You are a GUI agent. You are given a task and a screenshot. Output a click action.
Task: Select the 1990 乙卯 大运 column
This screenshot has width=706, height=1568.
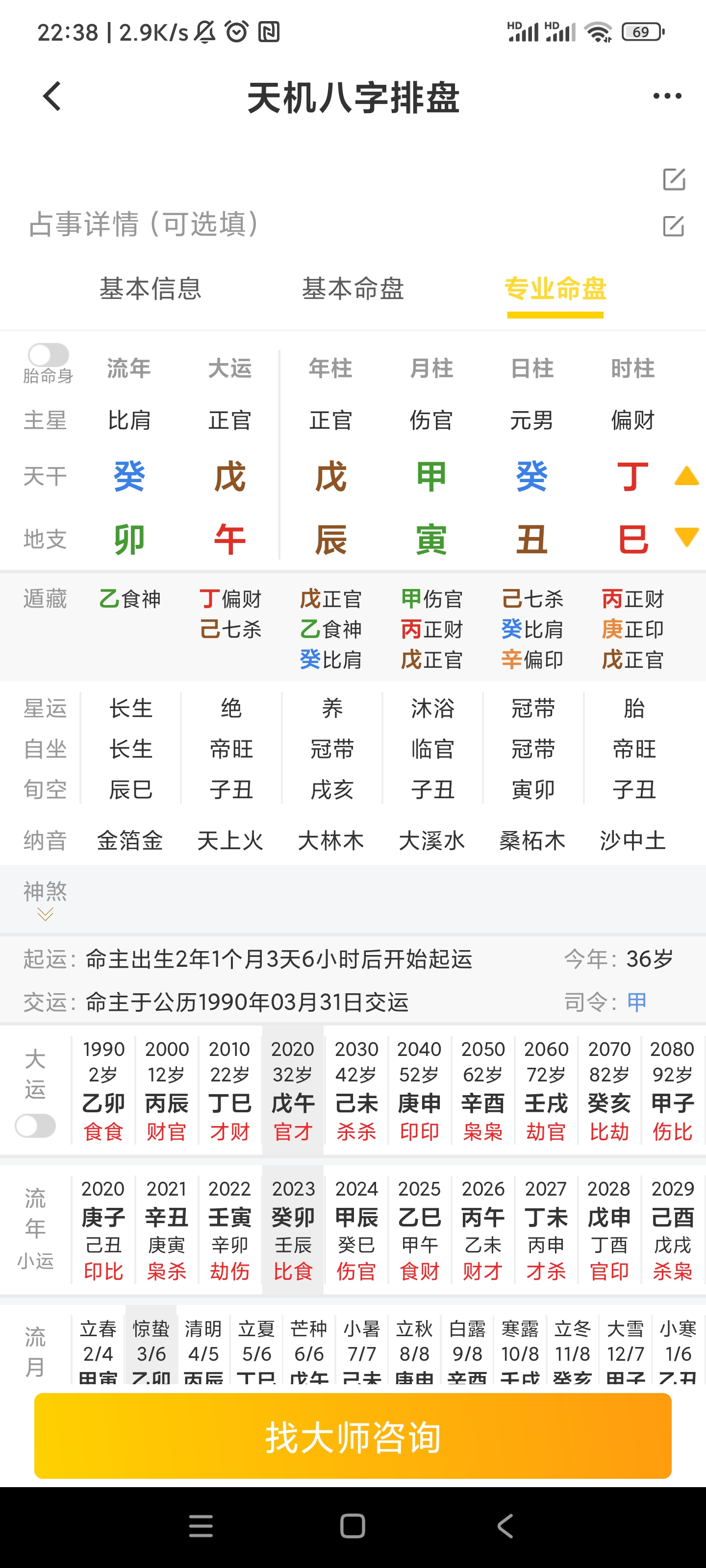103,1090
